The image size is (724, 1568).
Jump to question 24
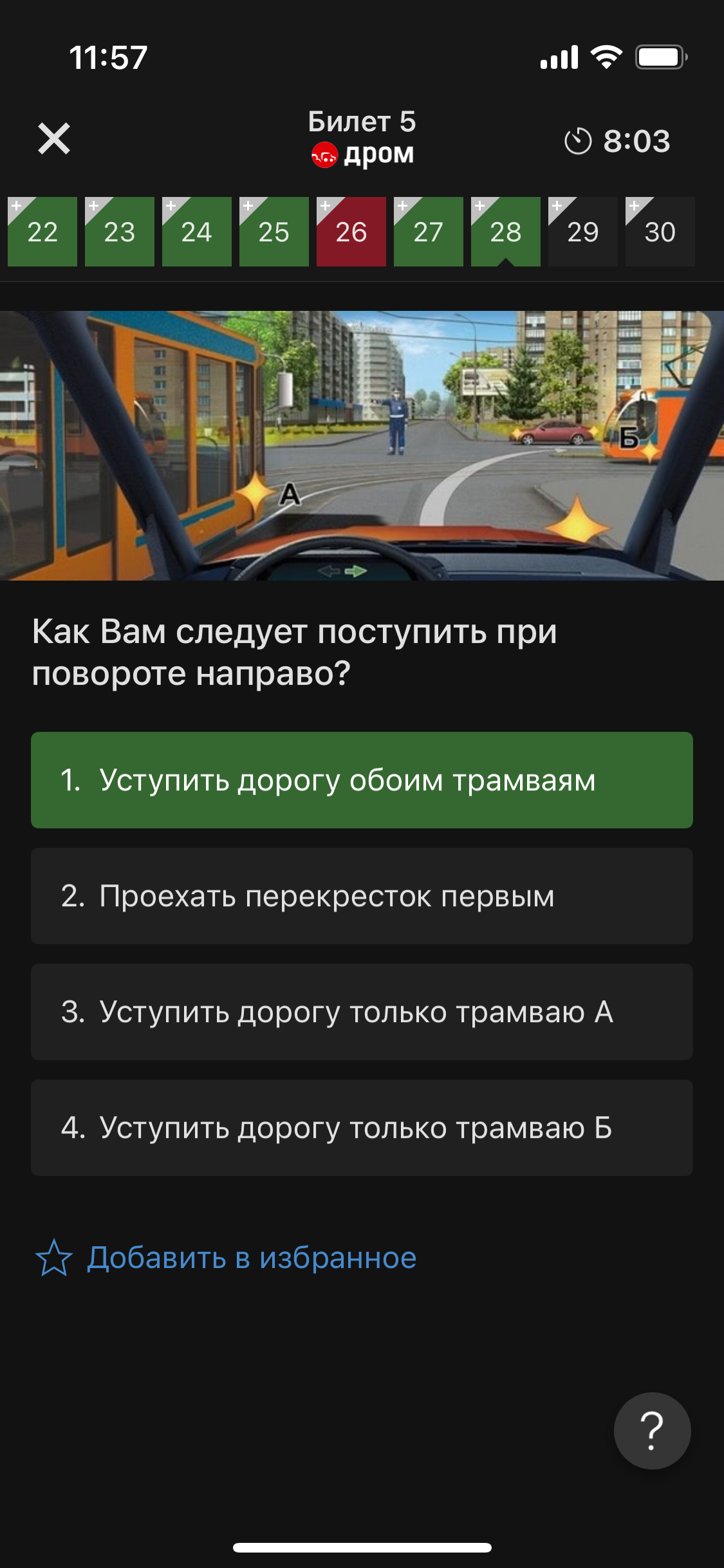click(197, 232)
